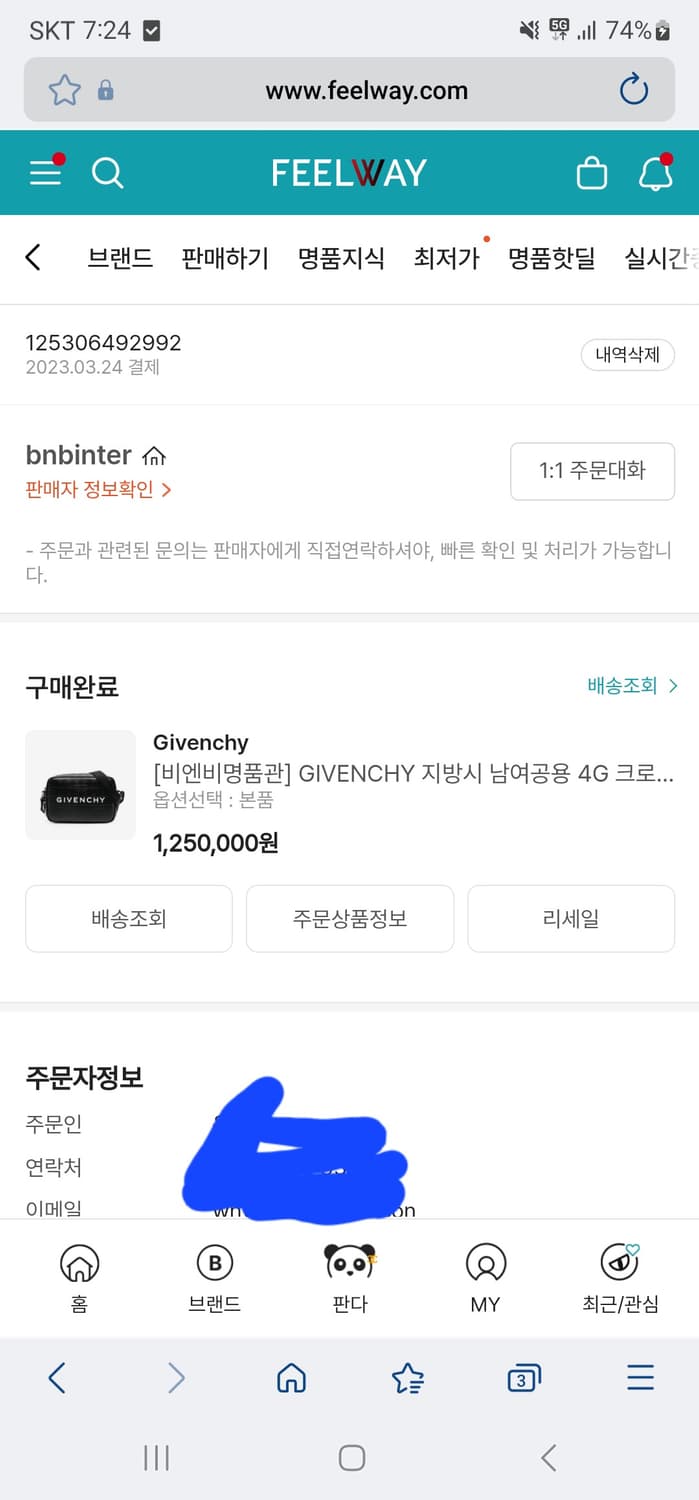Open the hamburger menu
The image size is (699, 1500).
pyautogui.click(x=46, y=173)
